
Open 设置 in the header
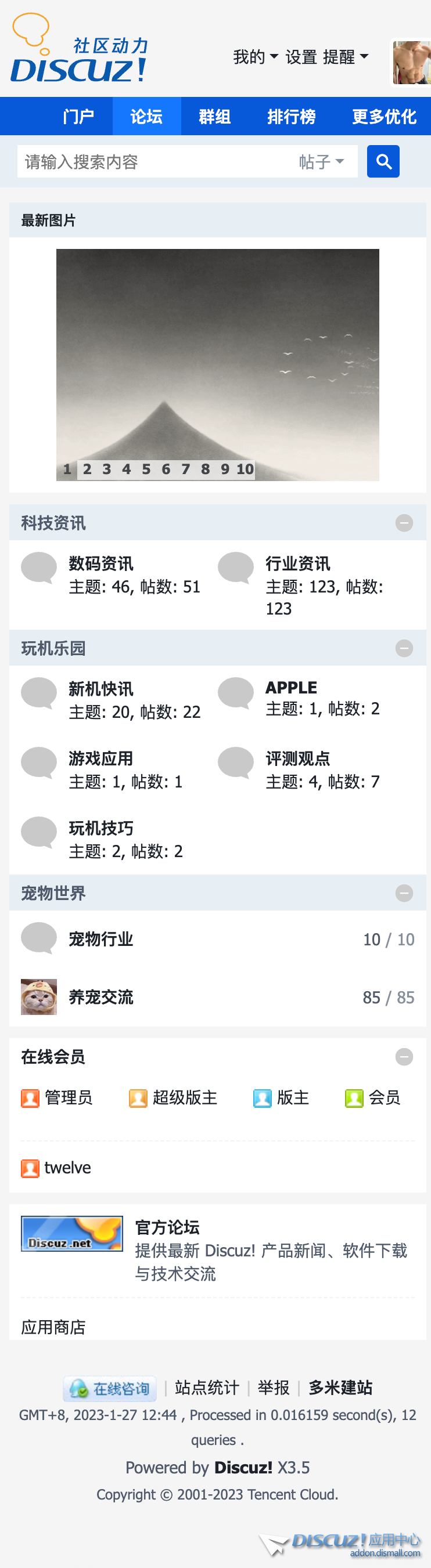(301, 57)
